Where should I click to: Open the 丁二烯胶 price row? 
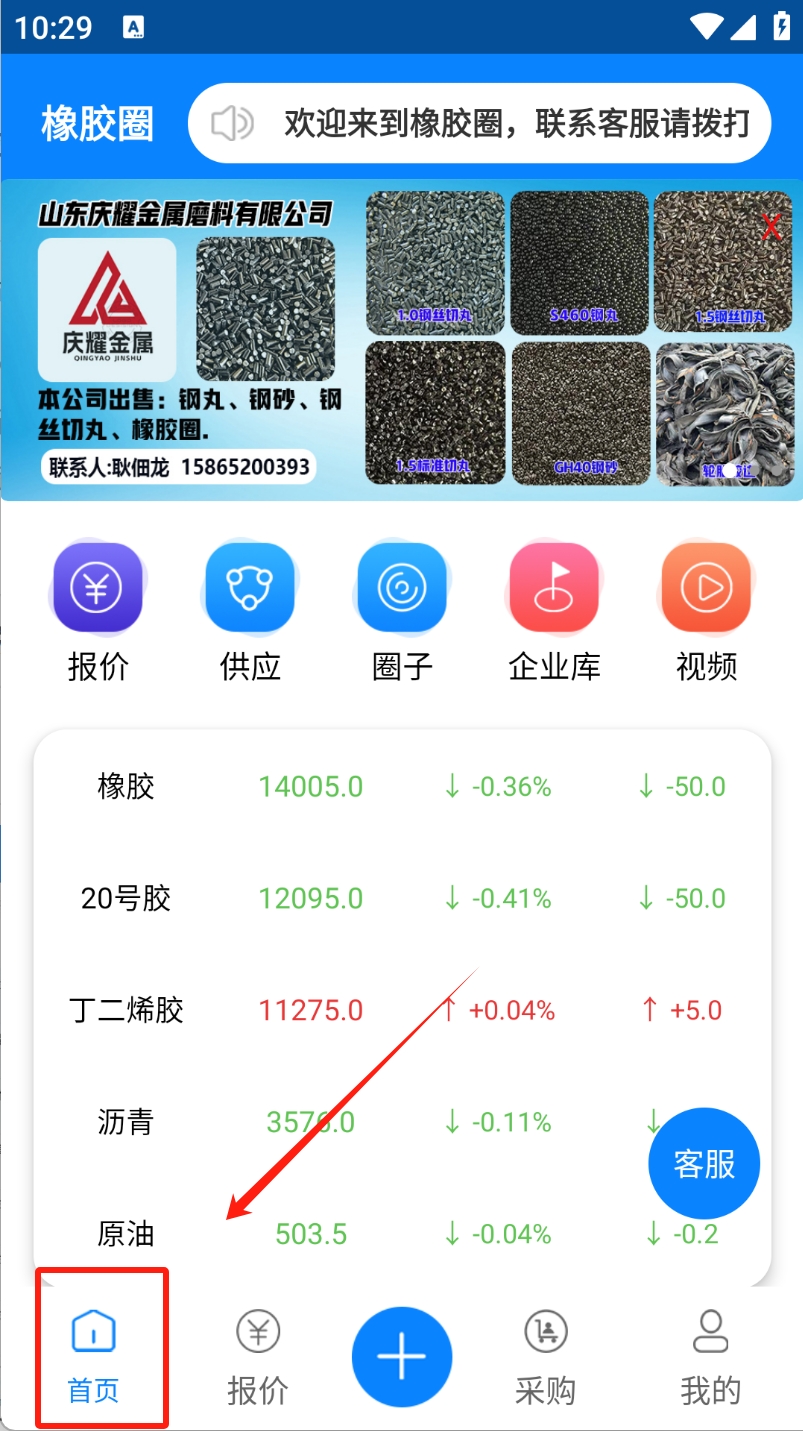click(x=400, y=1010)
